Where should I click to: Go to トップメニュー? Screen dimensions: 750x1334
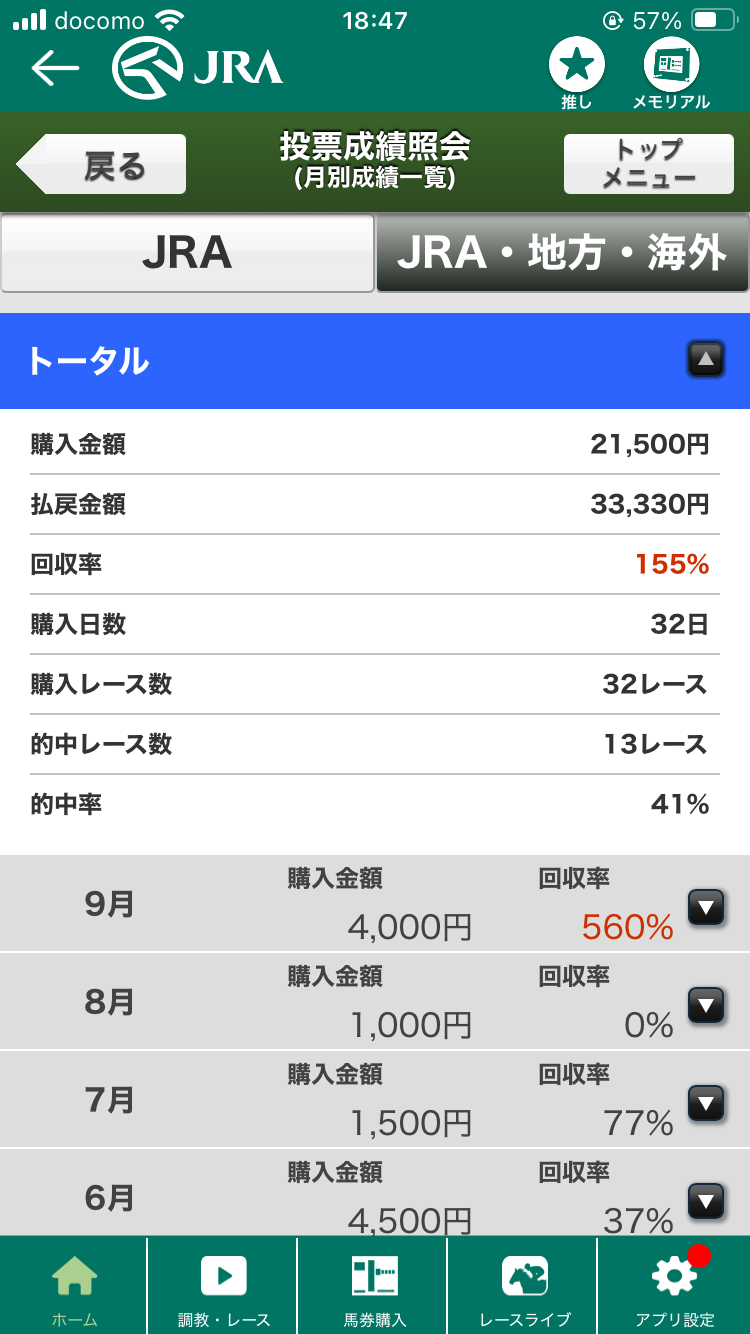[x=649, y=164]
